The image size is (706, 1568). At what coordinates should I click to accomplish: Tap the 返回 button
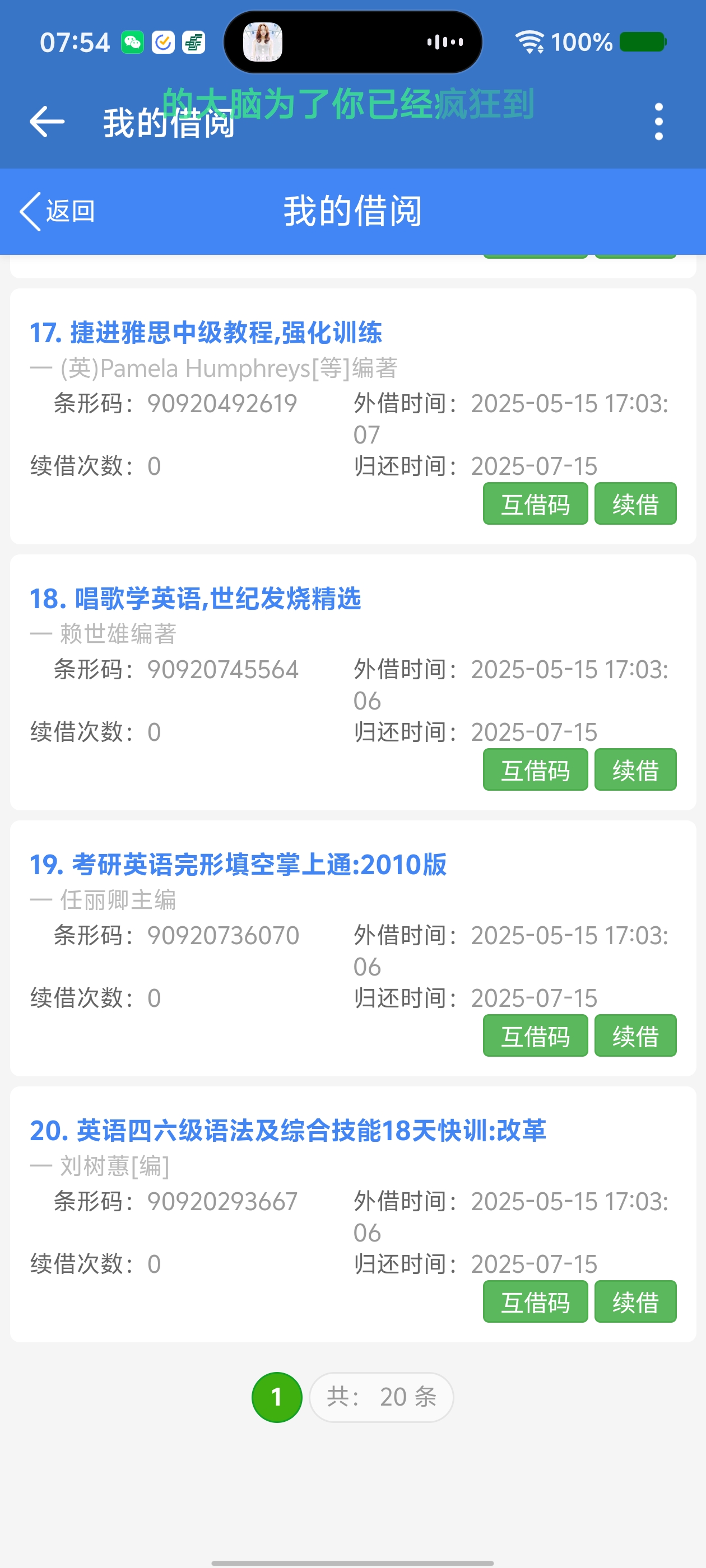(x=58, y=211)
